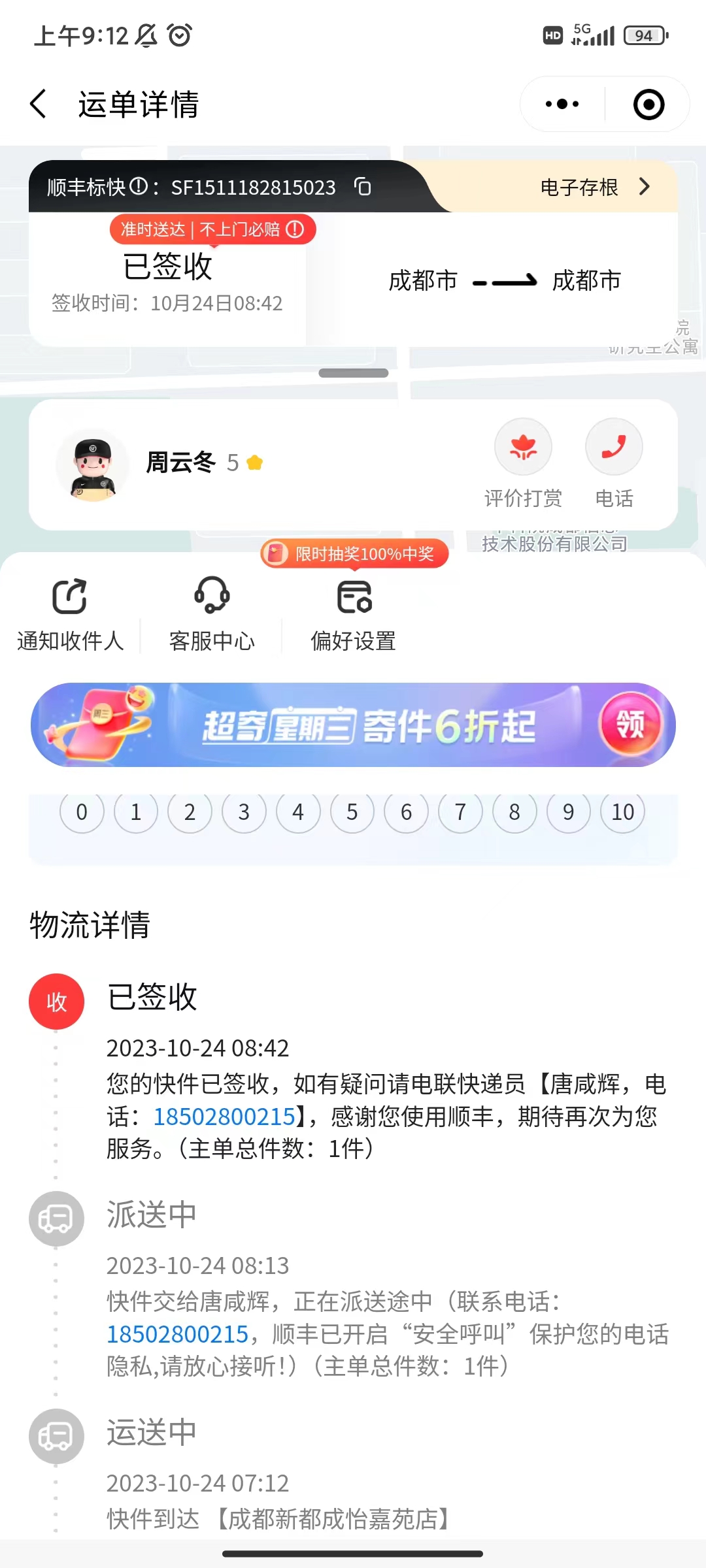
Task: Copy the waybill number SF1511182815023
Action: pos(363,187)
